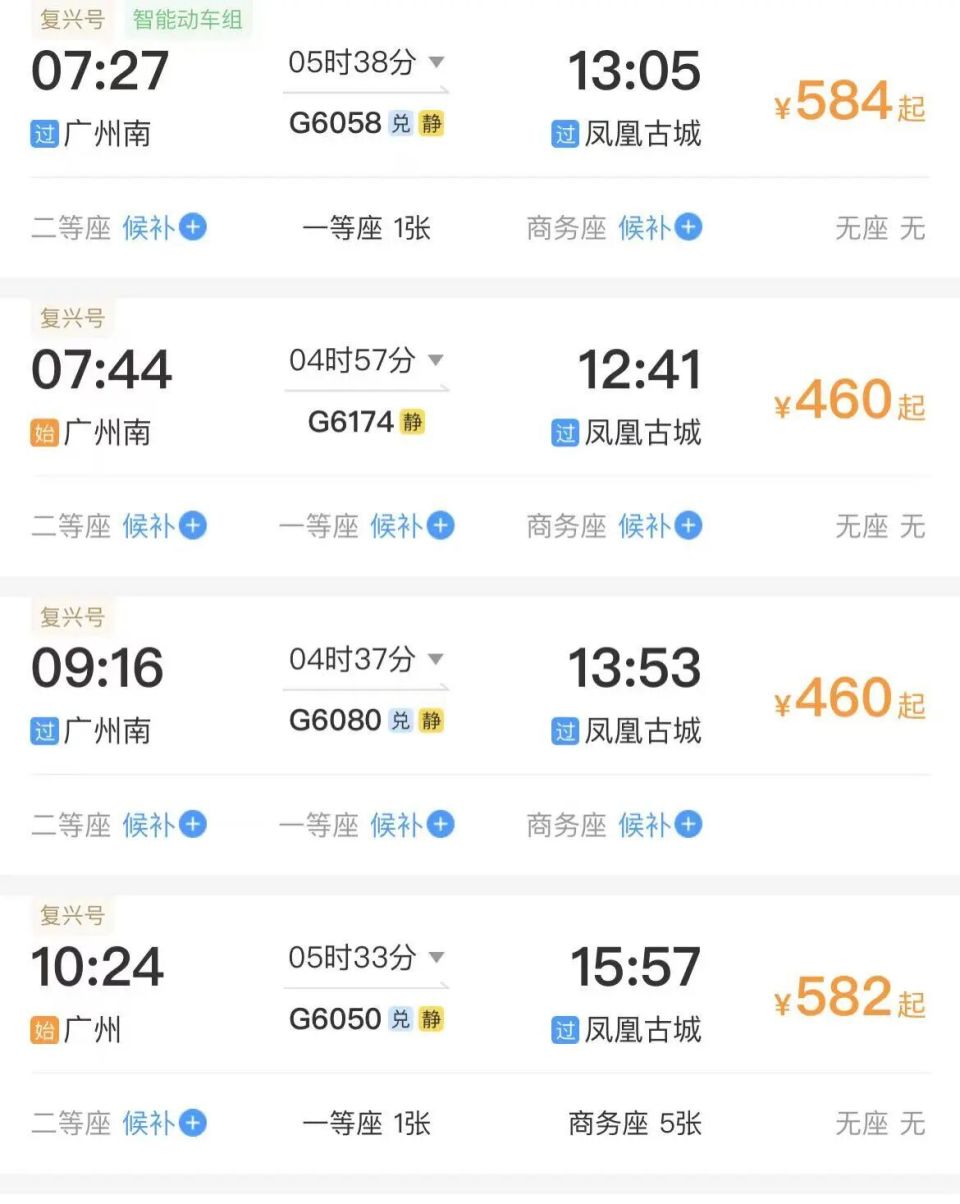Image resolution: width=960 pixels, height=1204 pixels.
Task: Enable waitlist for G6080 二等座
Action: tap(191, 825)
